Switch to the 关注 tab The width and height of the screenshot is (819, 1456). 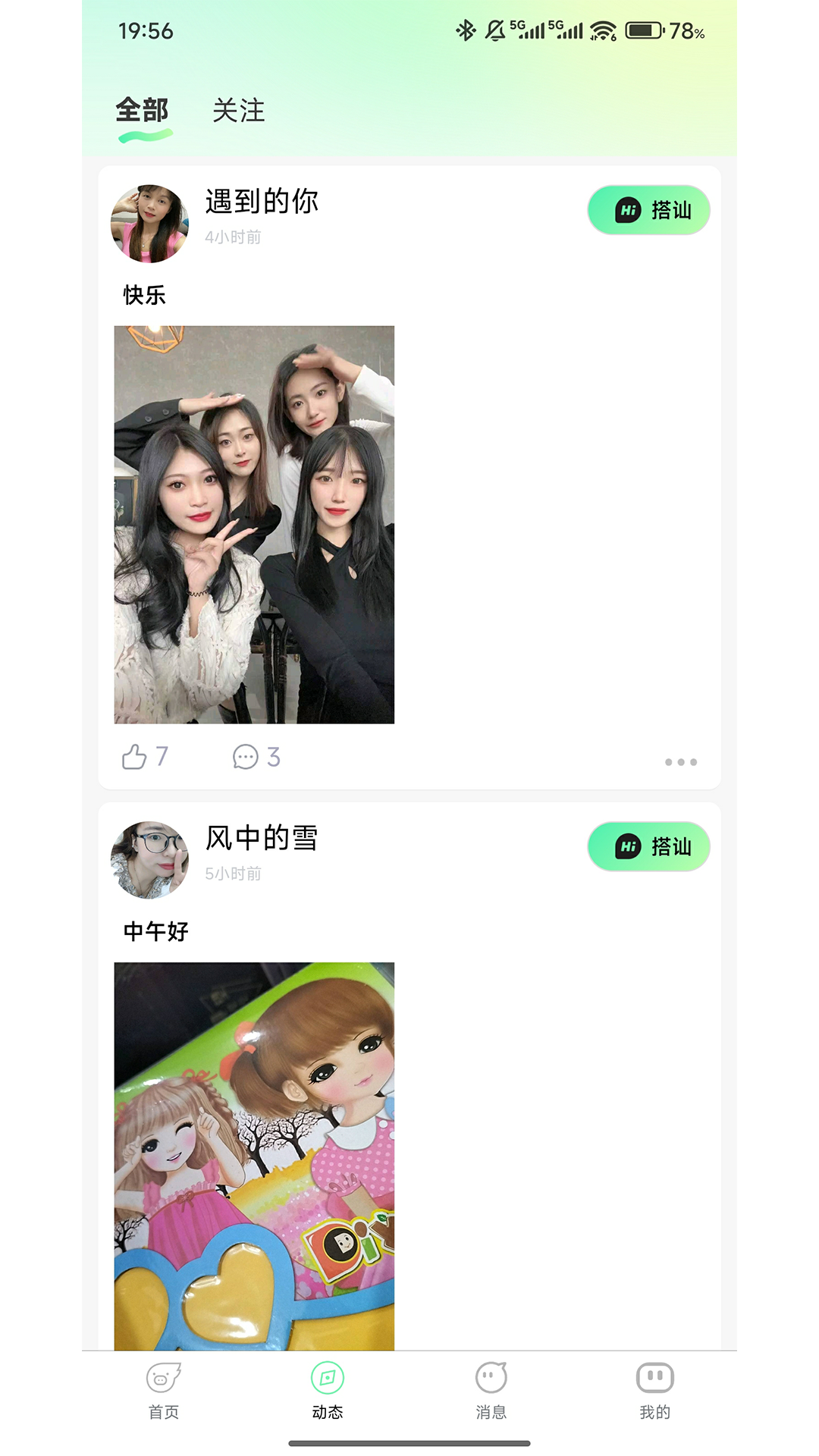click(239, 111)
